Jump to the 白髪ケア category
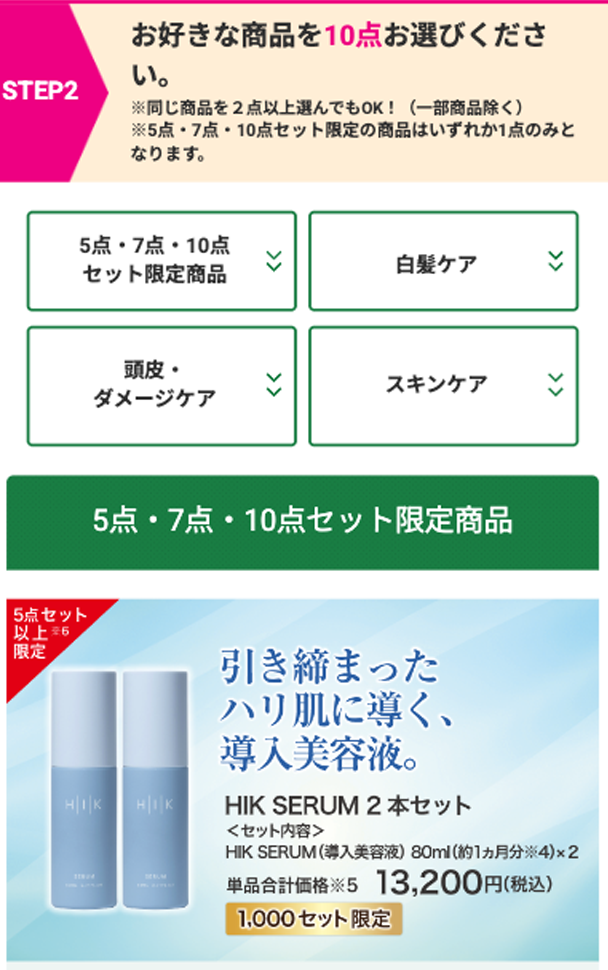Screen dimensions: 608x970 click(x=443, y=261)
